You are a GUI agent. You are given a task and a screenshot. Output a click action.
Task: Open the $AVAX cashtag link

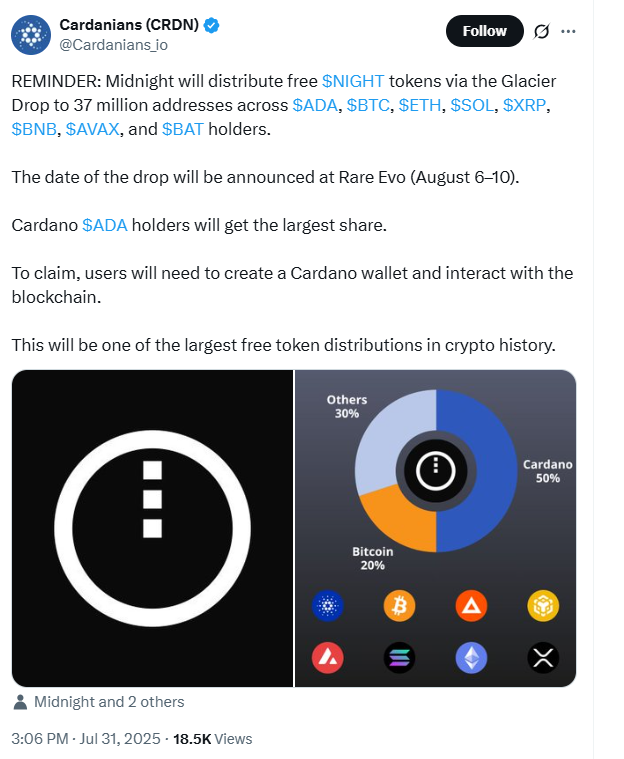point(94,129)
